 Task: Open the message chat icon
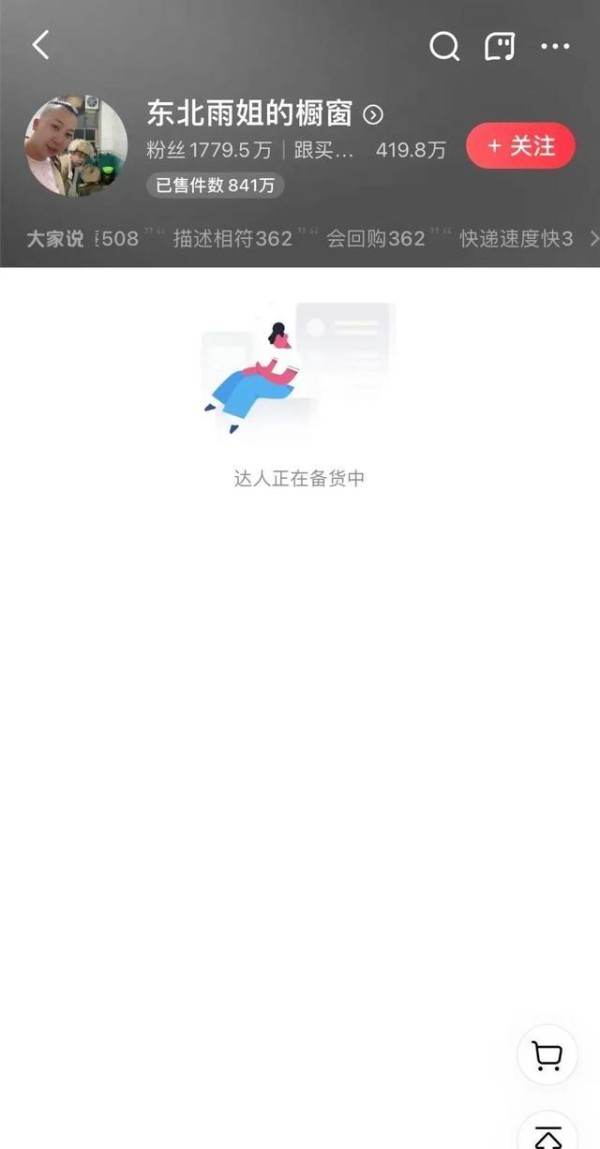[x=499, y=46]
